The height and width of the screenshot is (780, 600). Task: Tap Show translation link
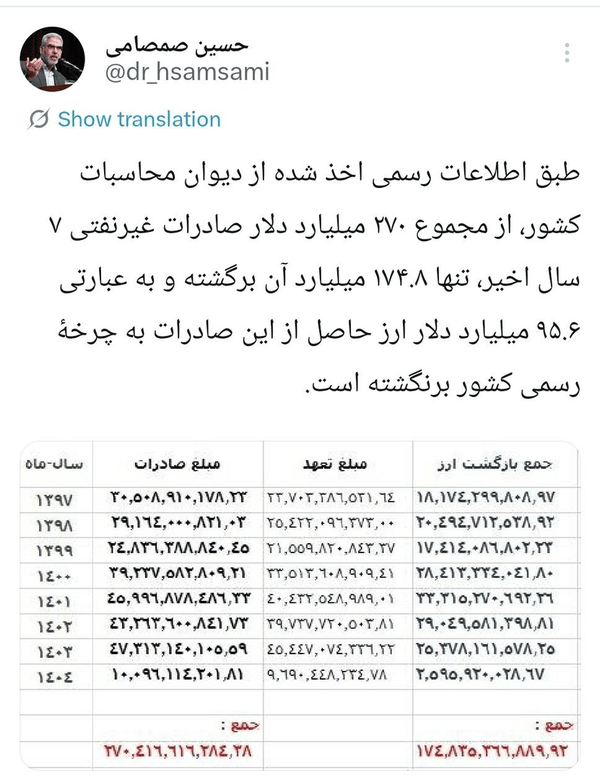139,119
